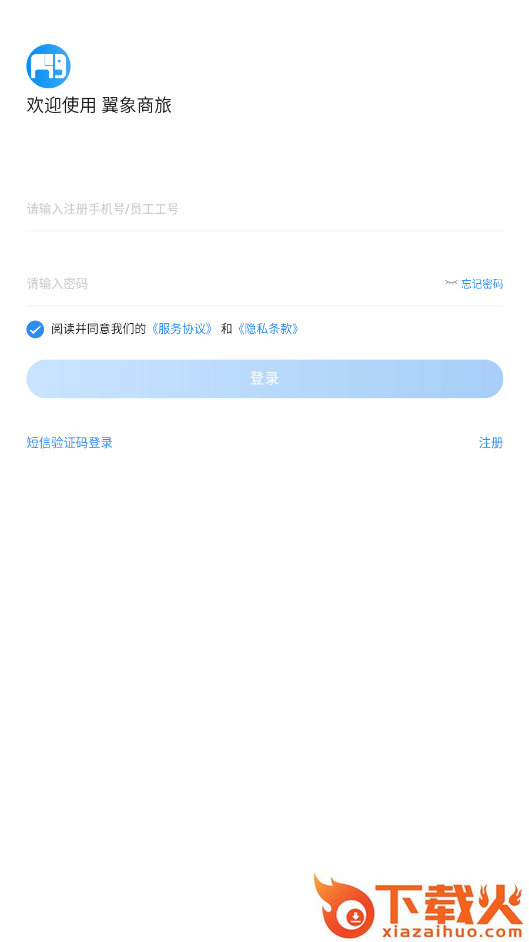Toggle password visibility eye icon
The width and height of the screenshot is (529, 942).
(x=451, y=283)
